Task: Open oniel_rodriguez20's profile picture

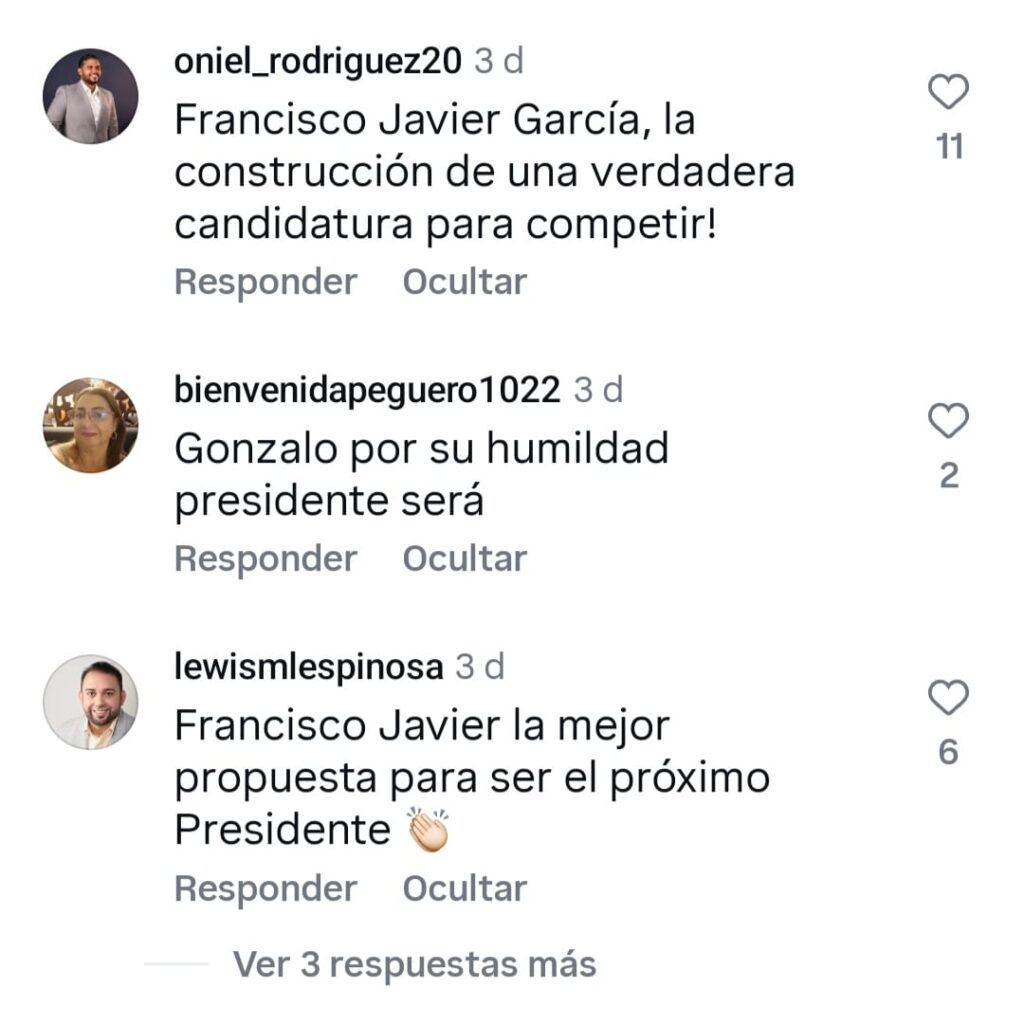Action: coord(90,96)
